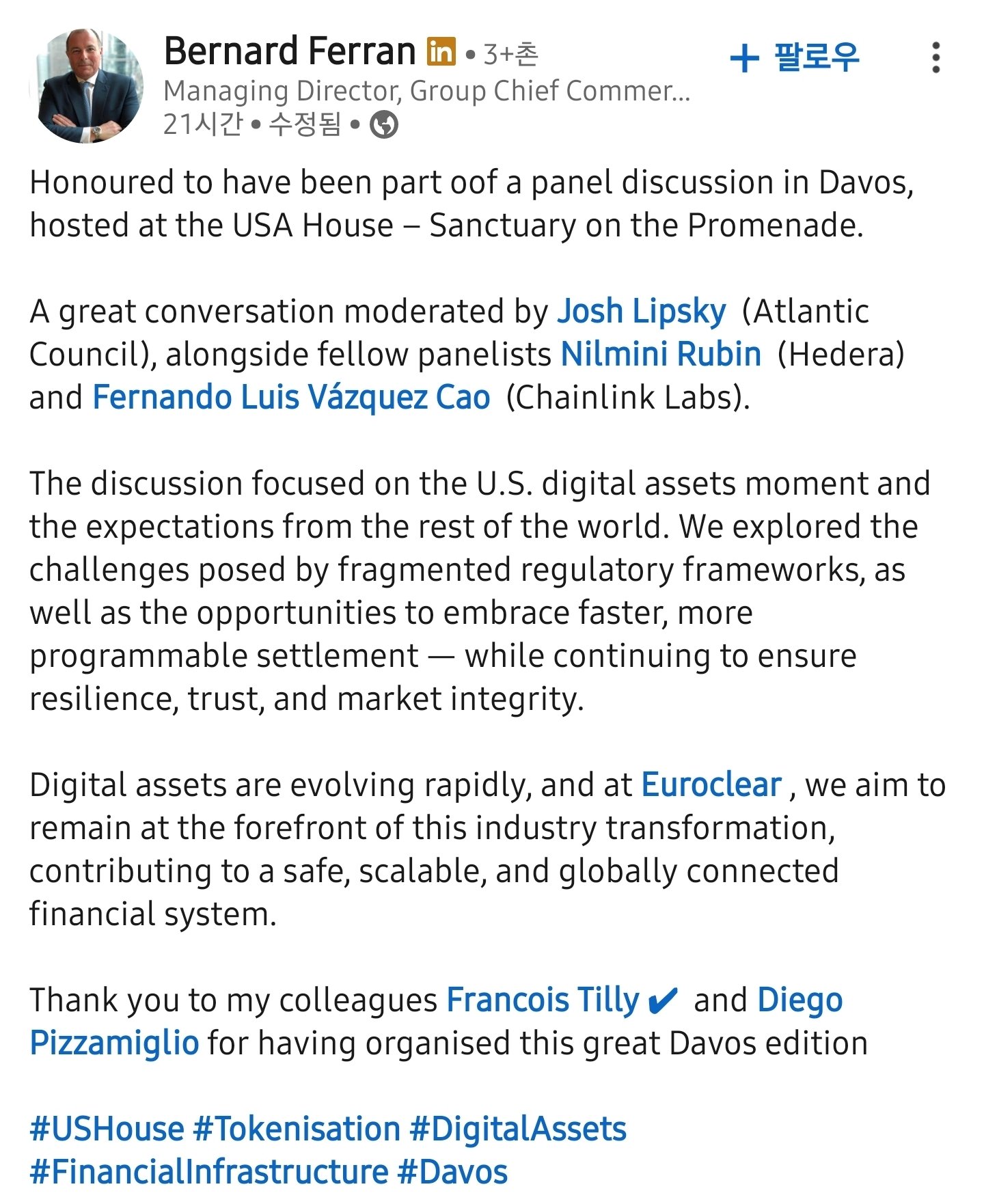Browse the #Tokenisation hashtag
984x1204 pixels.
(x=297, y=1129)
